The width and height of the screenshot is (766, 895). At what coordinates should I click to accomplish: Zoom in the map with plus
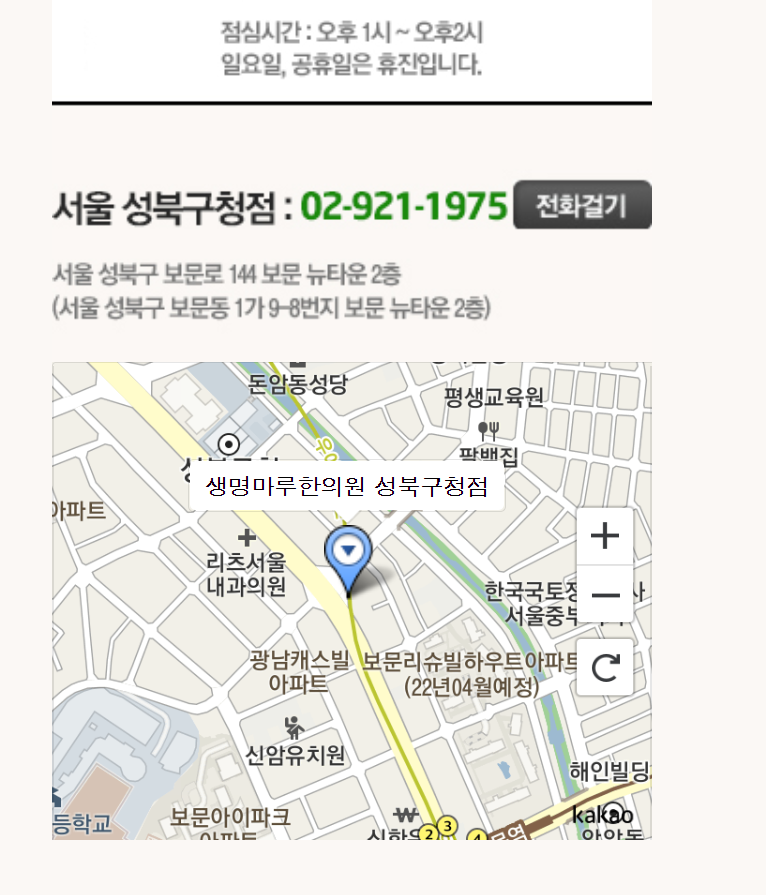(605, 537)
